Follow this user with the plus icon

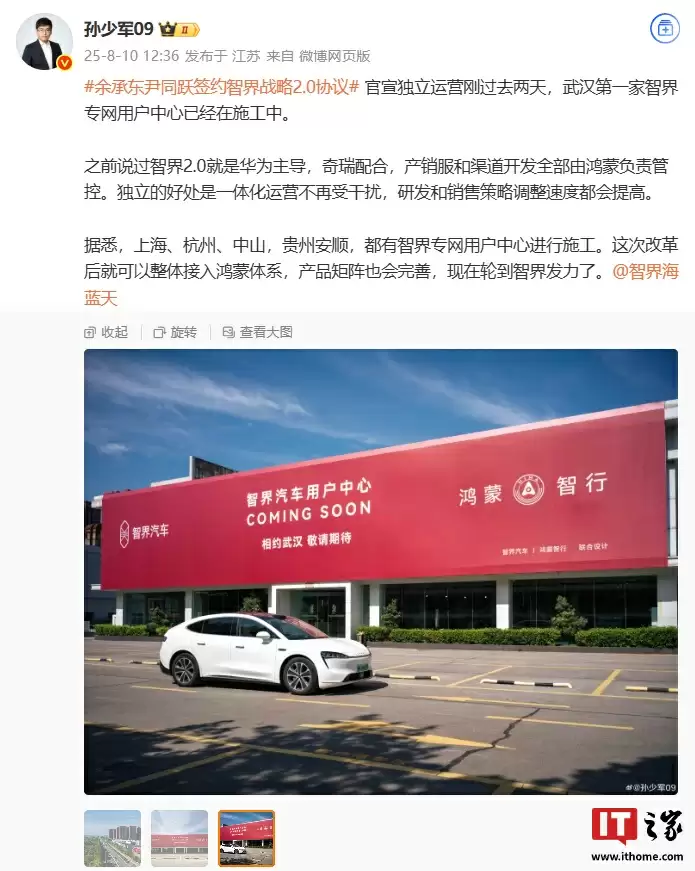664,28
